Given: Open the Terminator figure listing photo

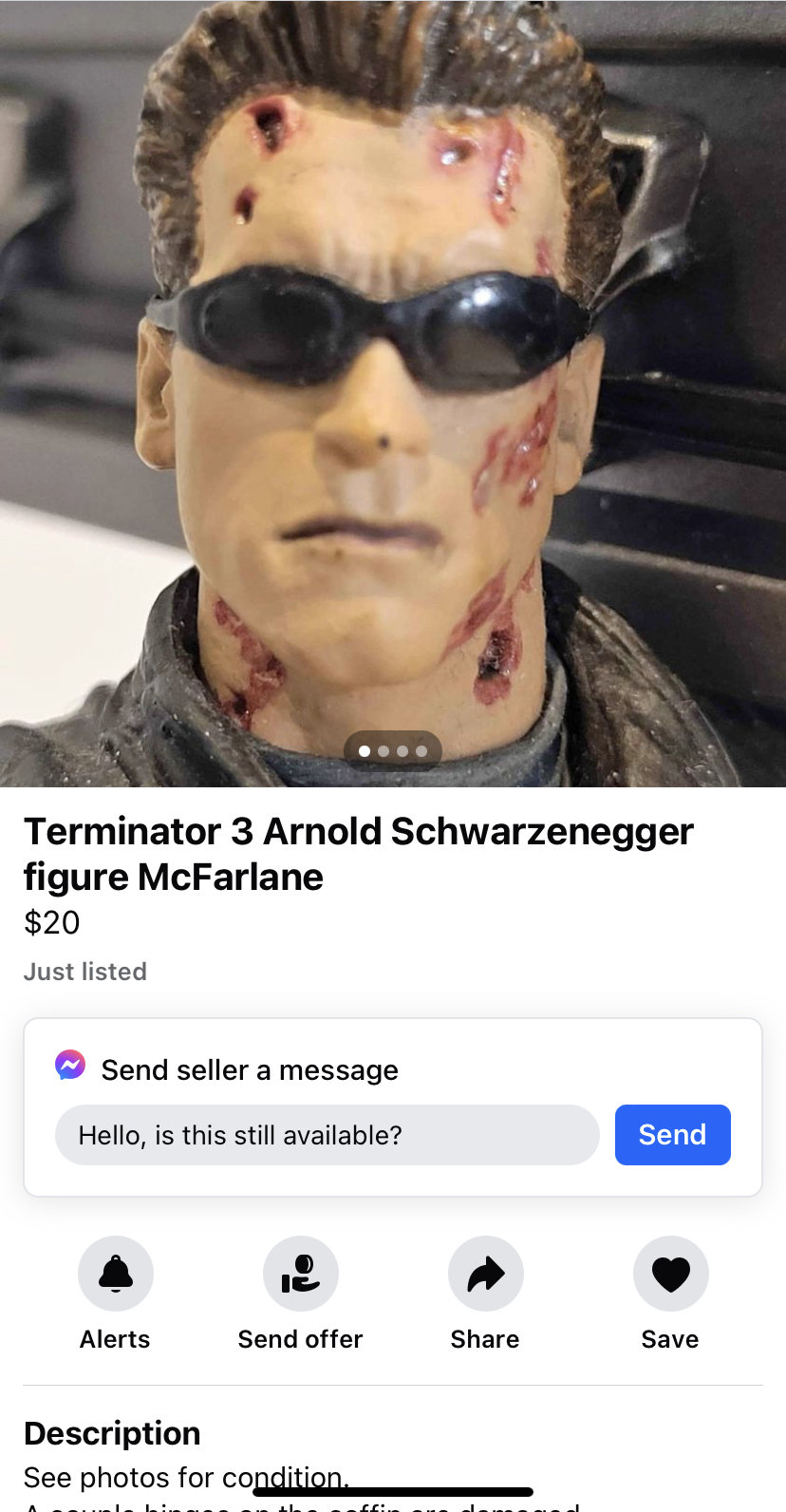Looking at the screenshot, I should [x=393, y=380].
